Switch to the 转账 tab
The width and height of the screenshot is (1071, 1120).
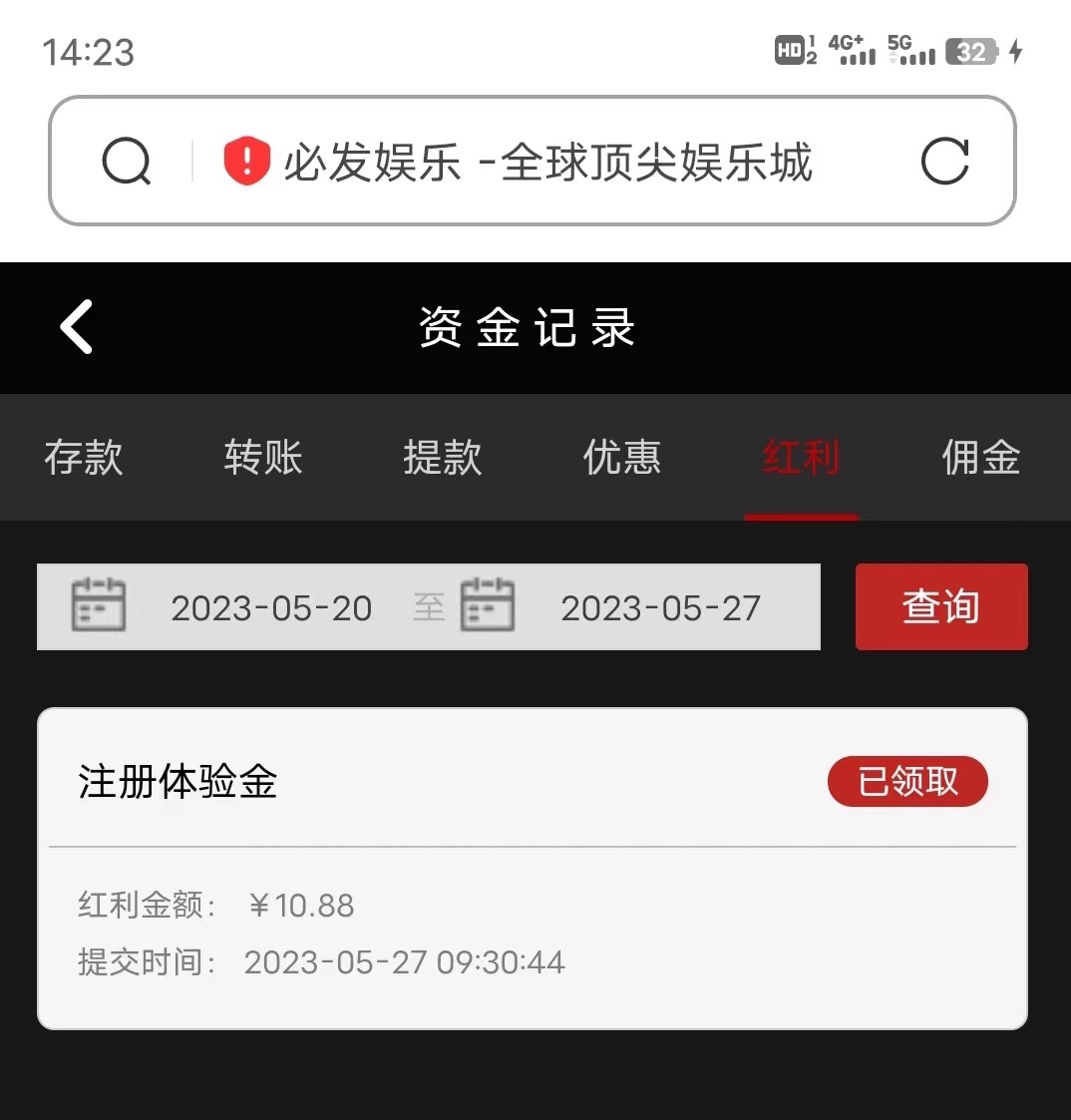[263, 458]
